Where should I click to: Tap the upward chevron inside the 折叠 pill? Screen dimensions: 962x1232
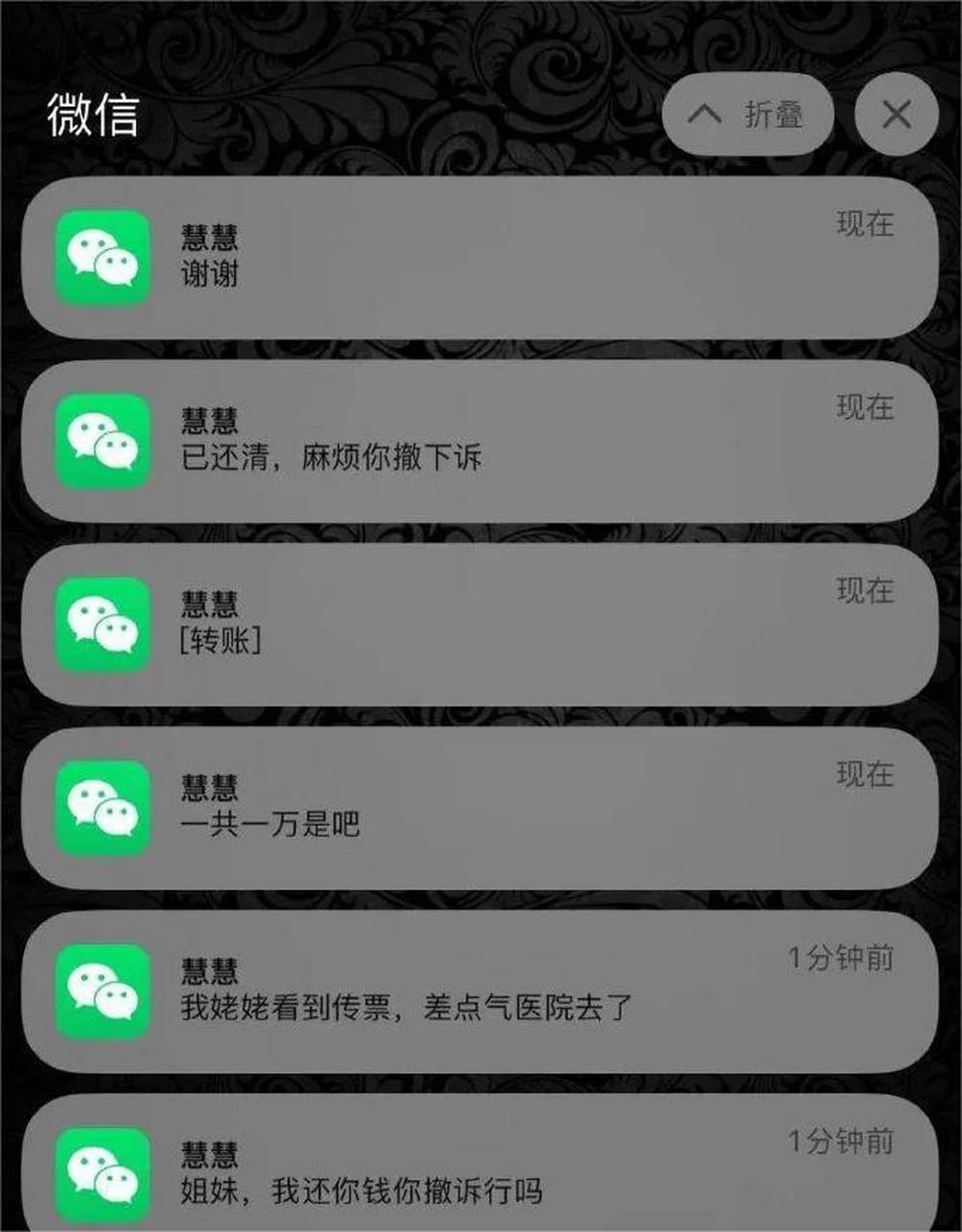(x=708, y=113)
